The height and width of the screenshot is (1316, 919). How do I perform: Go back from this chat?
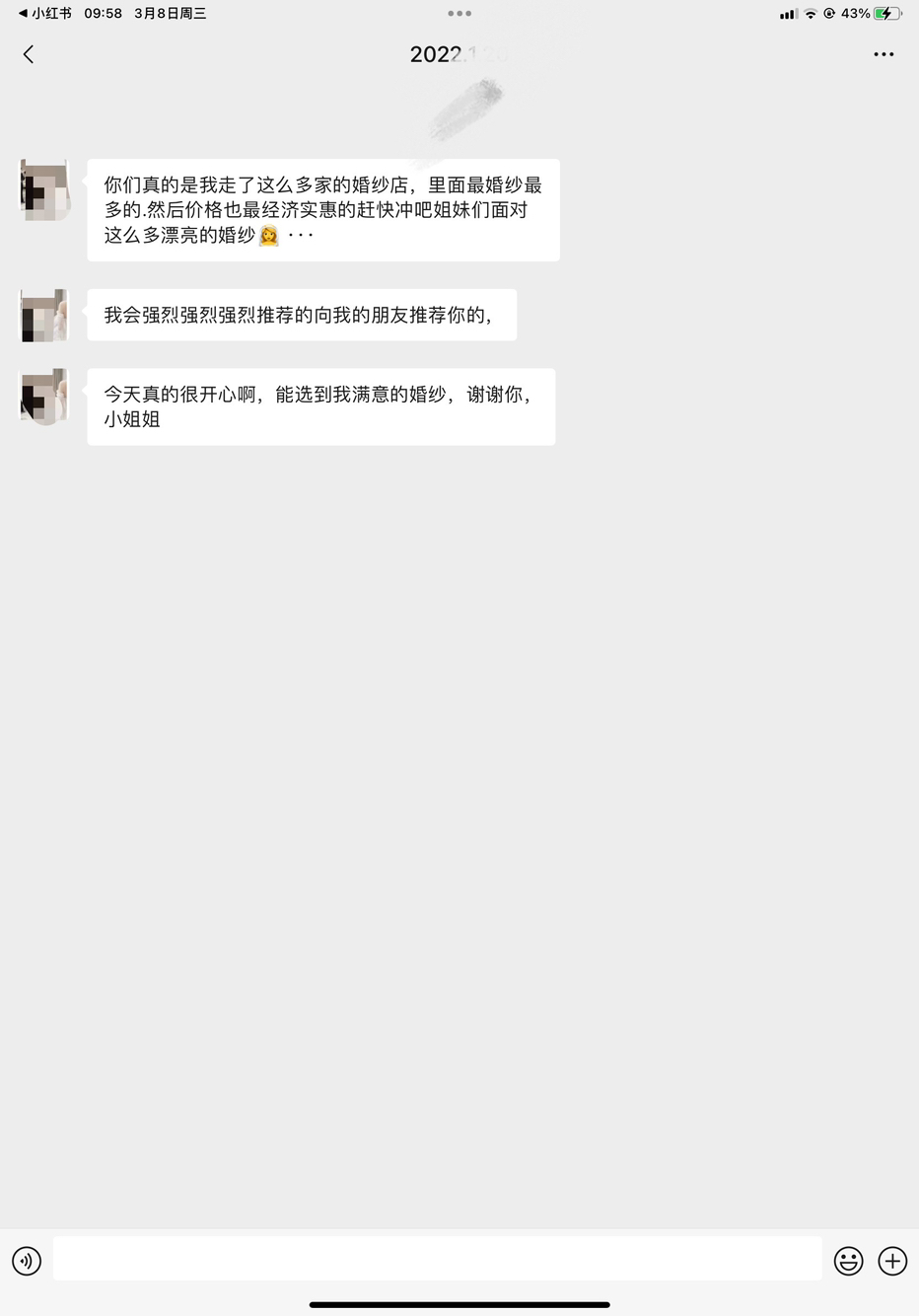click(x=29, y=54)
